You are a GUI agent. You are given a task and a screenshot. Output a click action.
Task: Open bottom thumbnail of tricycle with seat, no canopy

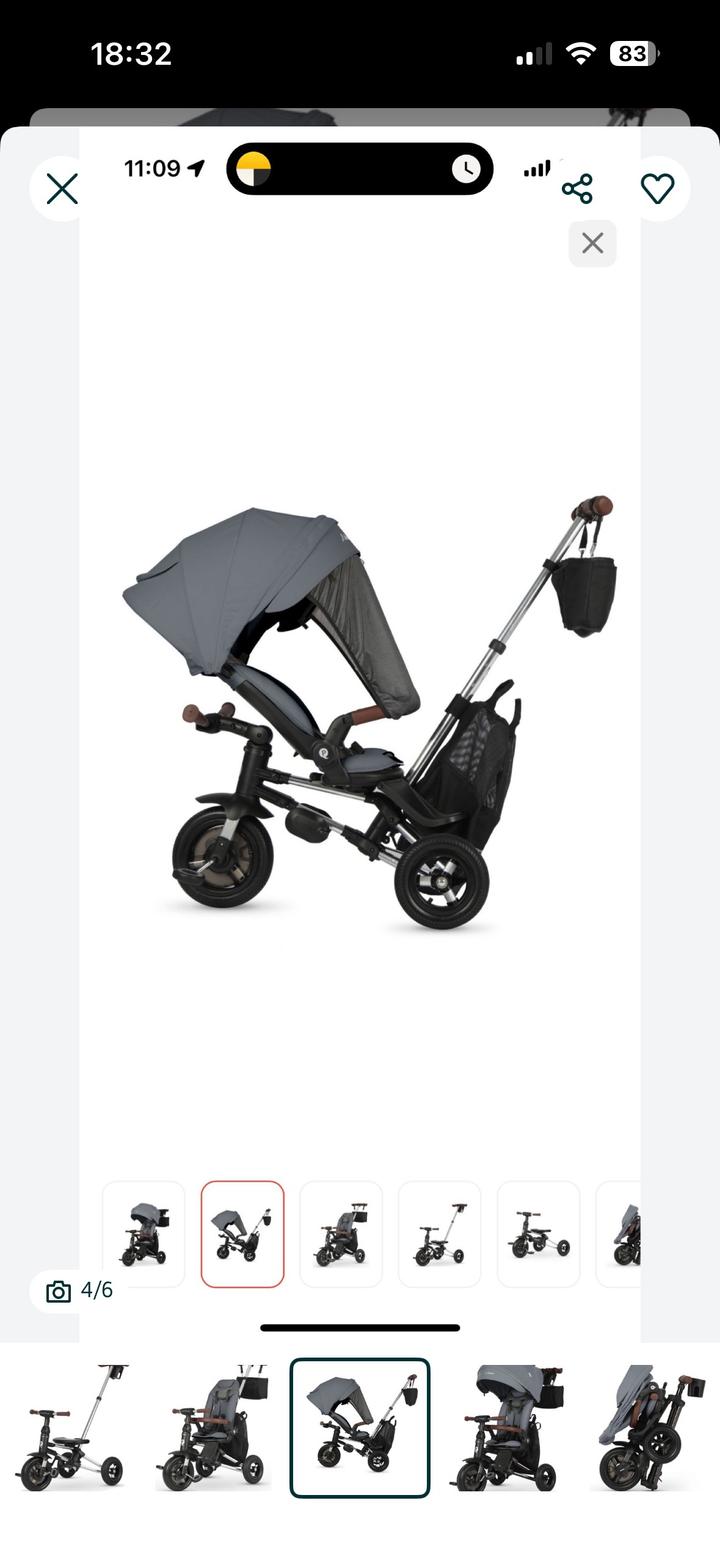(x=215, y=1427)
